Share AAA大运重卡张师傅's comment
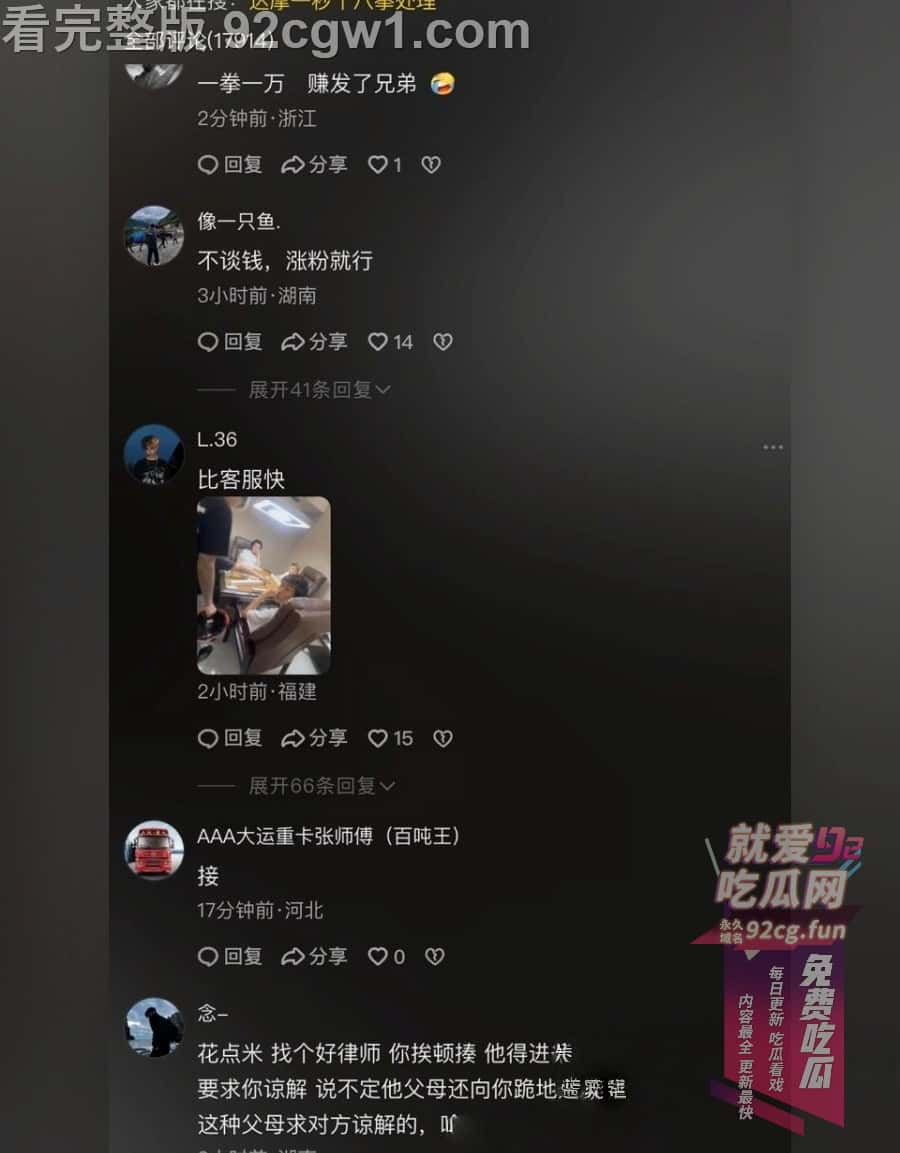 point(314,957)
